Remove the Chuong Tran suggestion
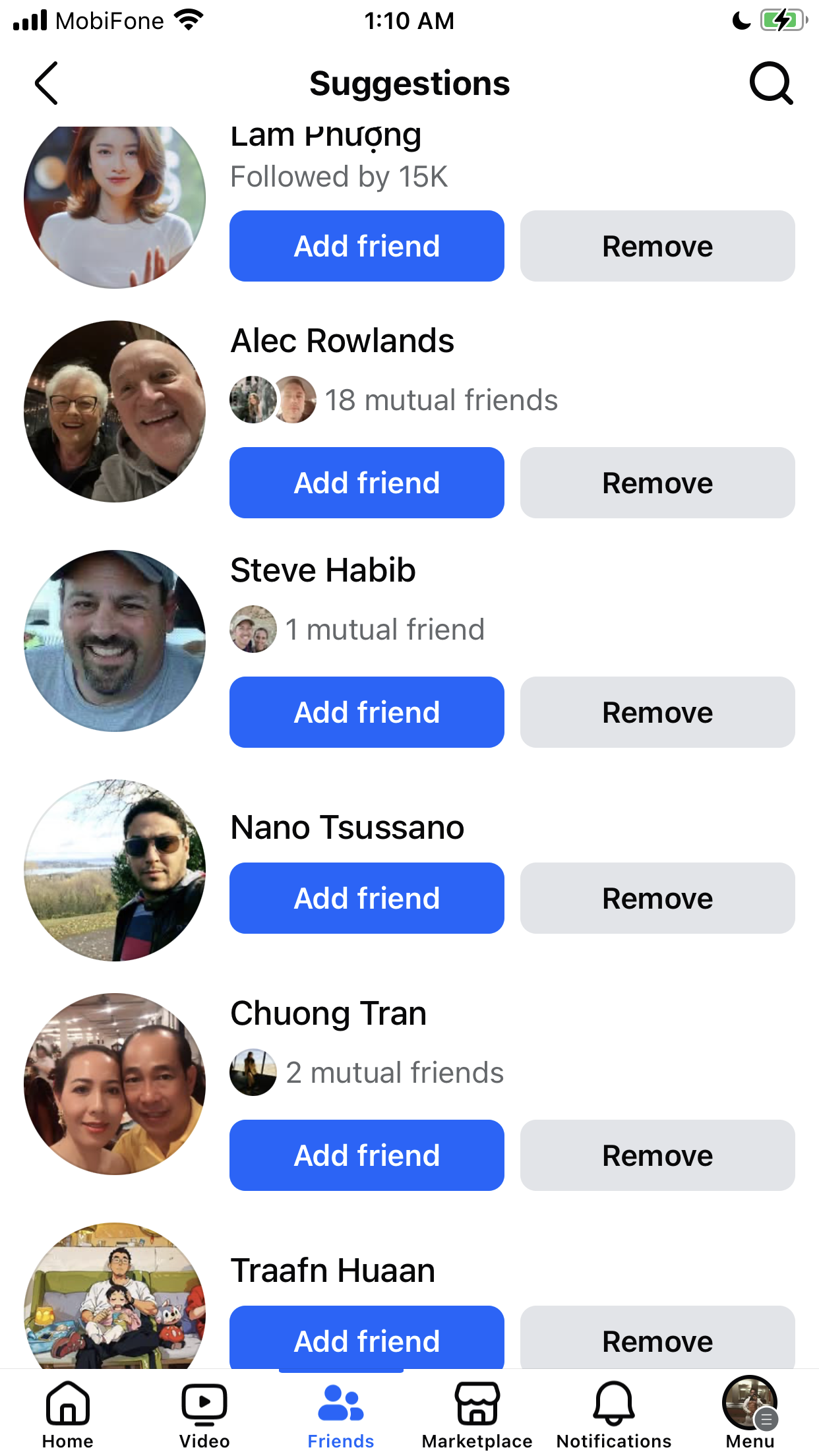 tap(657, 1155)
